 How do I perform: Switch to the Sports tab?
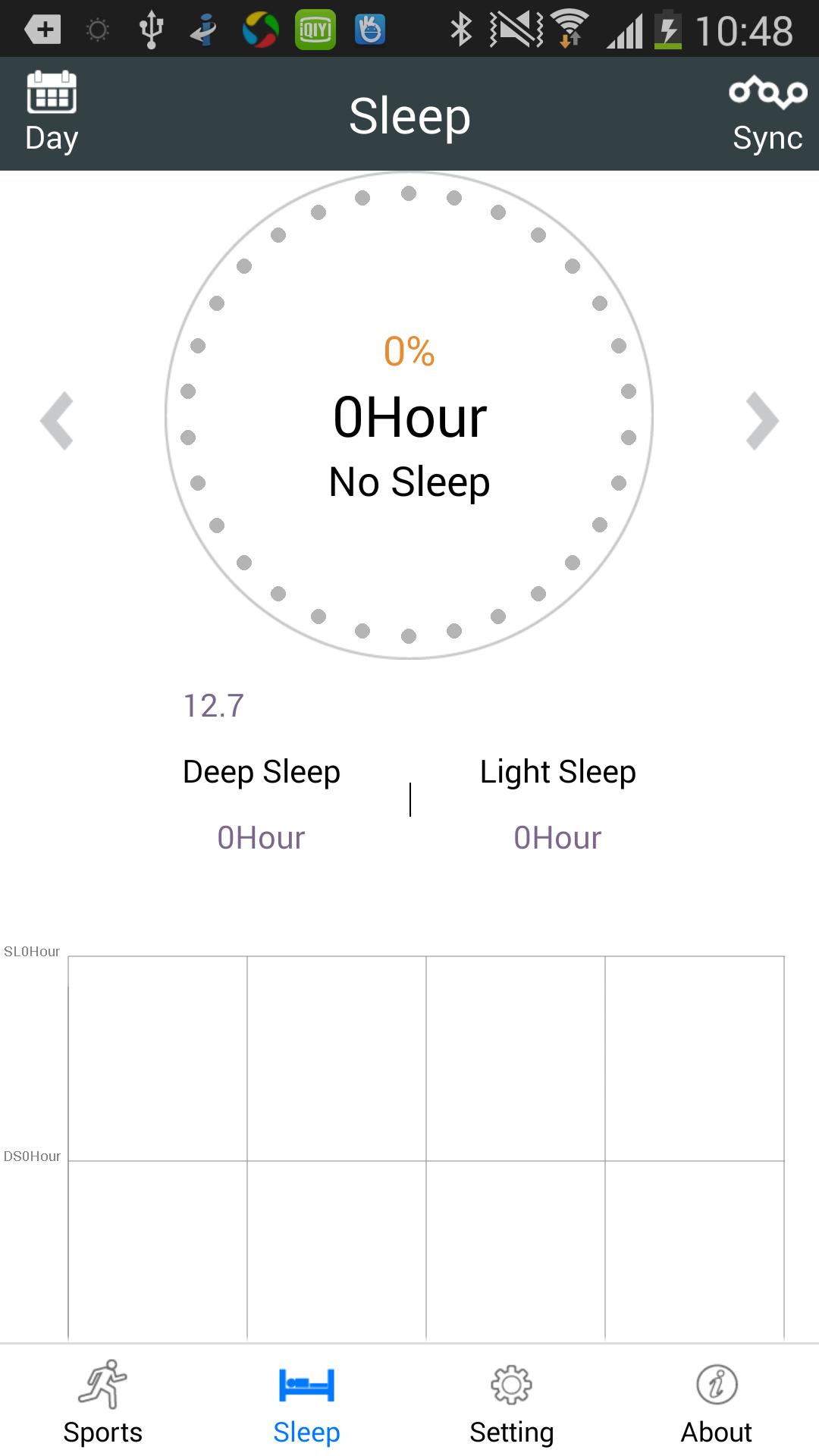coord(102,1401)
